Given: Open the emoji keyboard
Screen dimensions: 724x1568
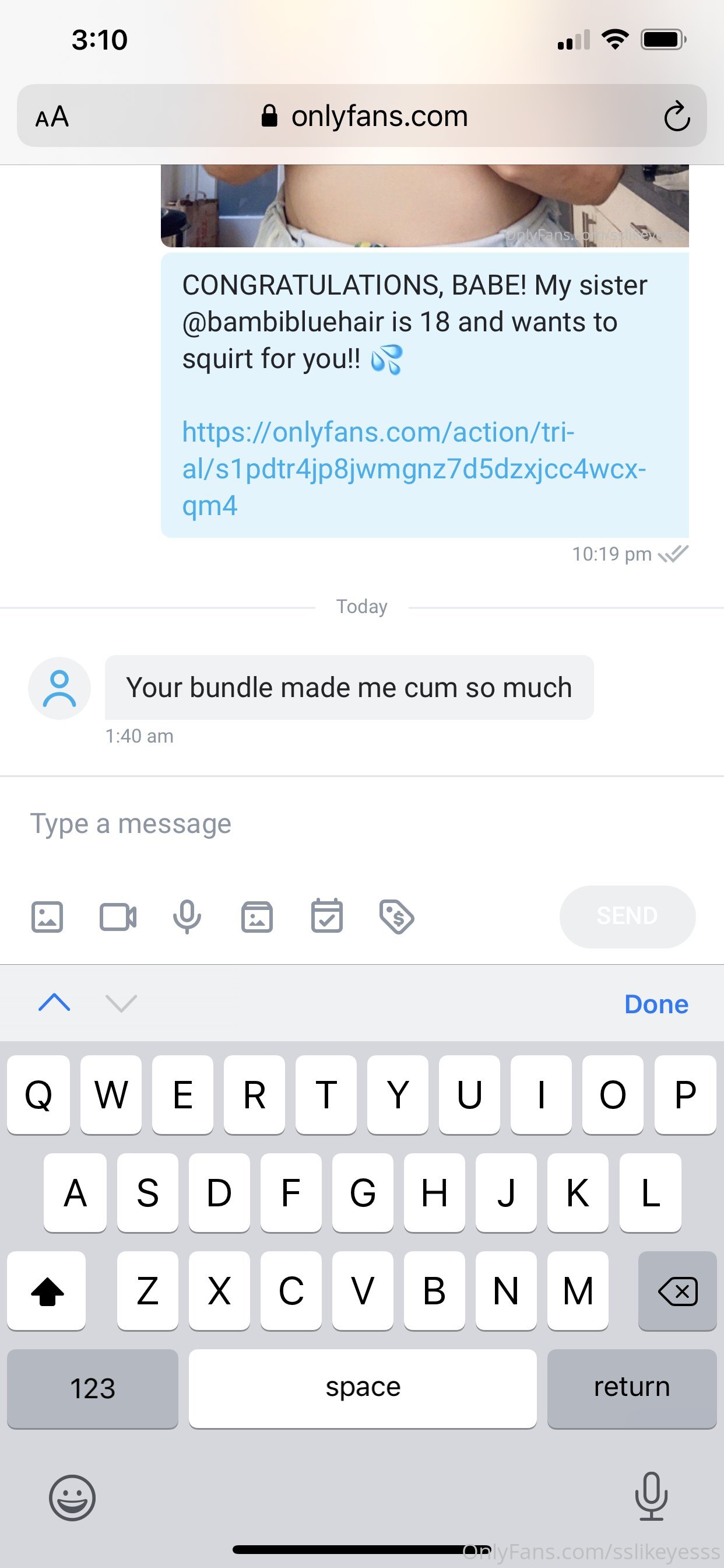Looking at the screenshot, I should [x=72, y=1497].
